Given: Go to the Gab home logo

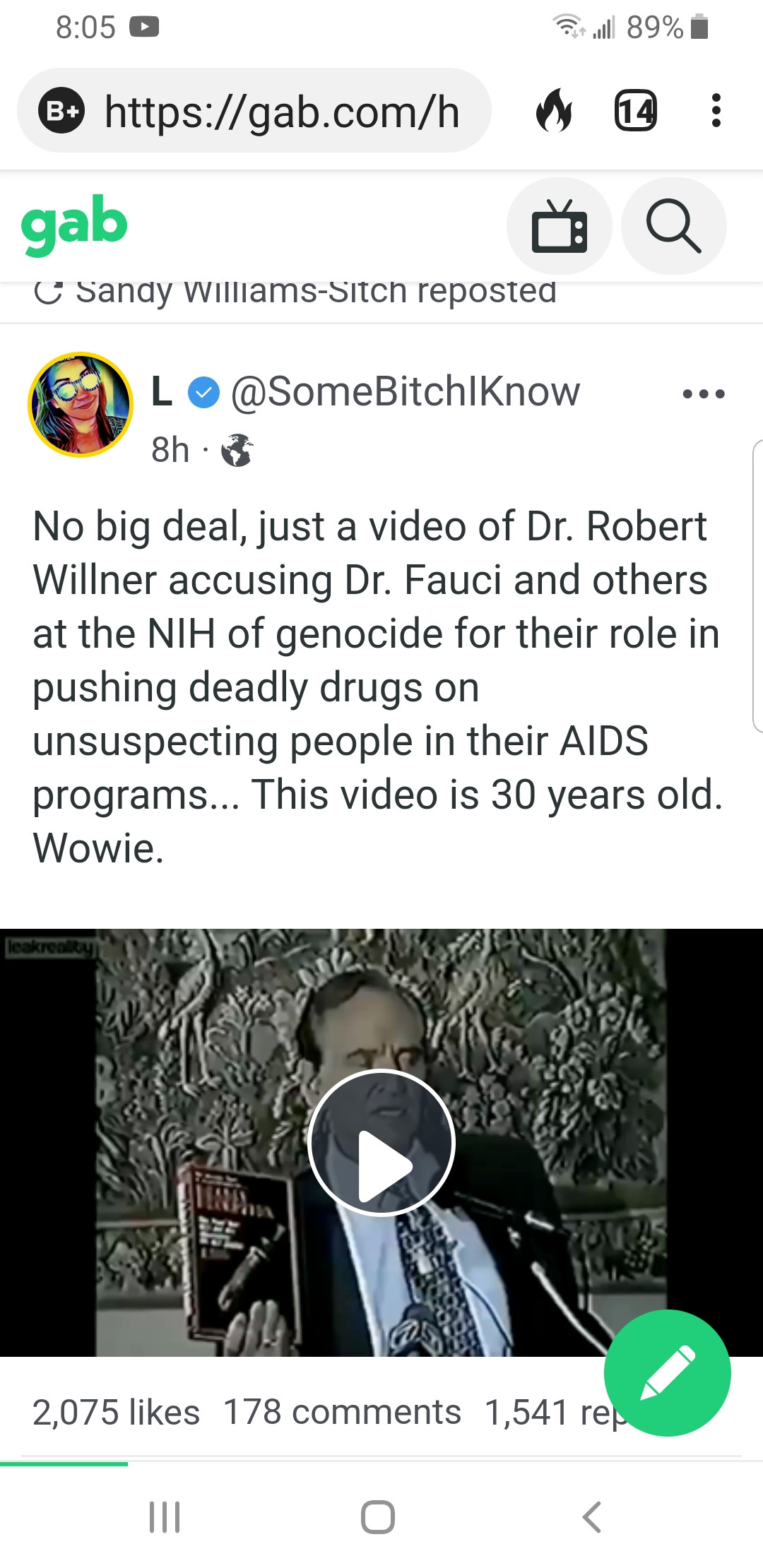Looking at the screenshot, I should 74,224.
